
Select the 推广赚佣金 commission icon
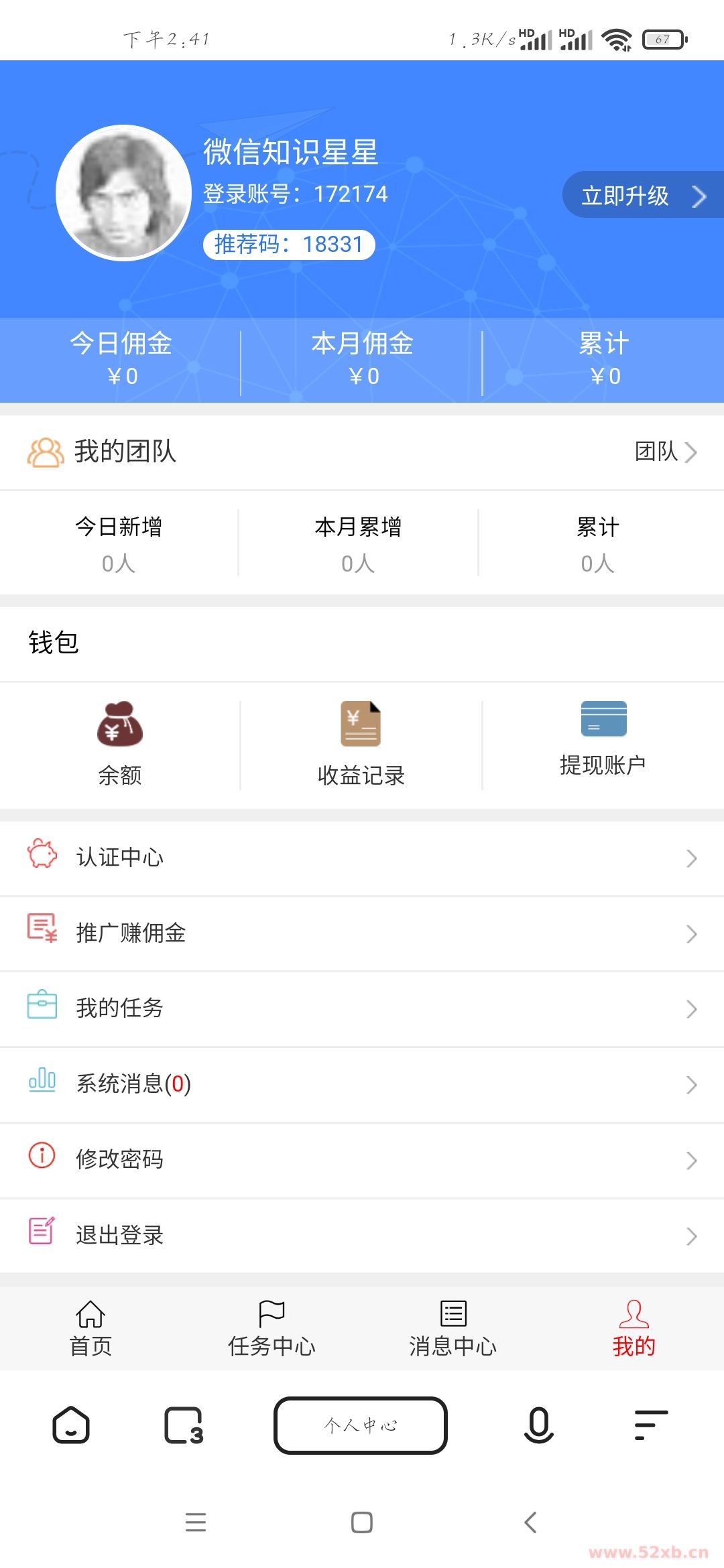pyautogui.click(x=42, y=933)
